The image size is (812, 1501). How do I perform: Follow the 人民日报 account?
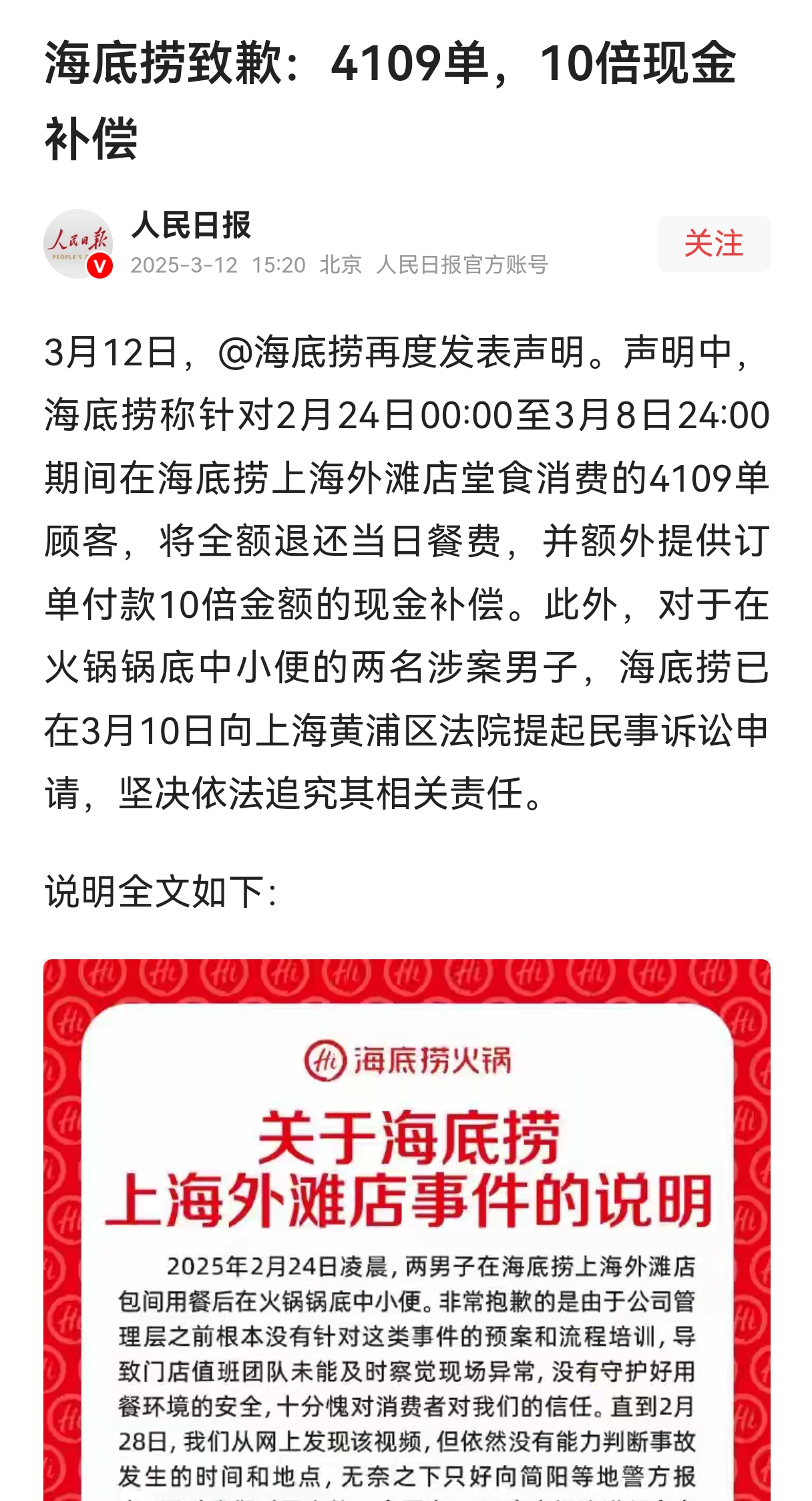click(713, 243)
